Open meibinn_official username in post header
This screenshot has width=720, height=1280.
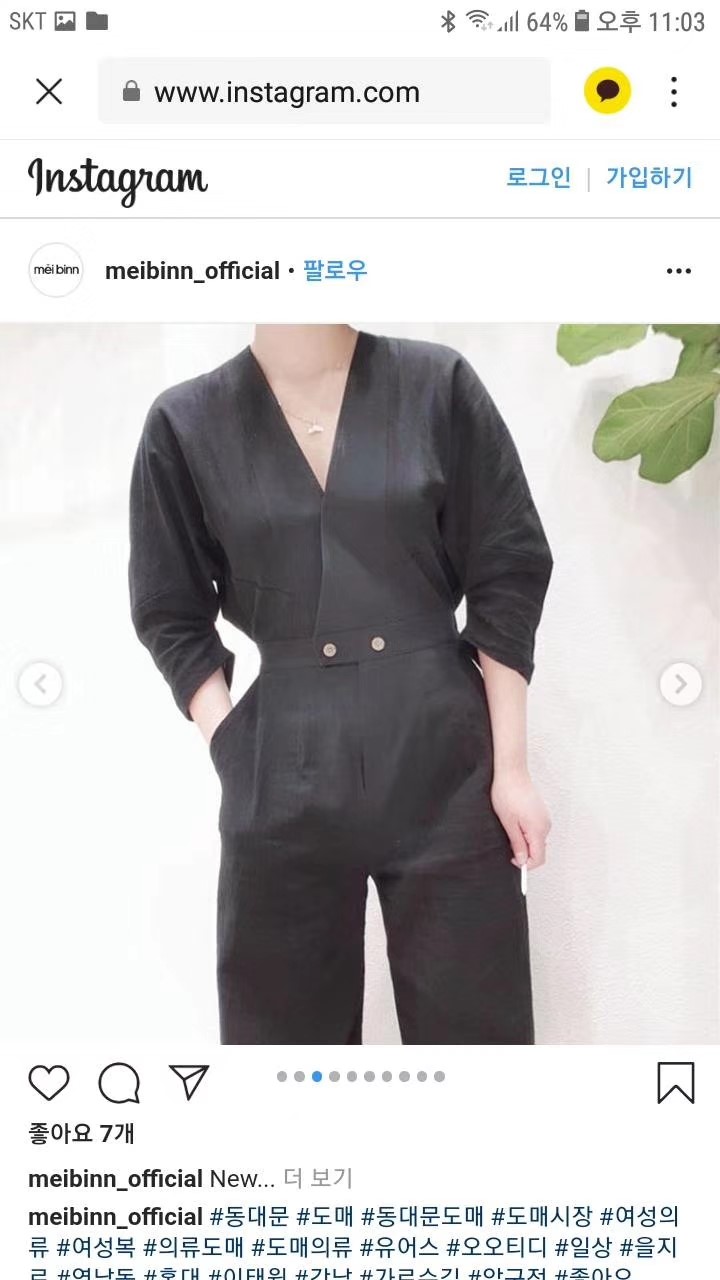click(x=192, y=270)
